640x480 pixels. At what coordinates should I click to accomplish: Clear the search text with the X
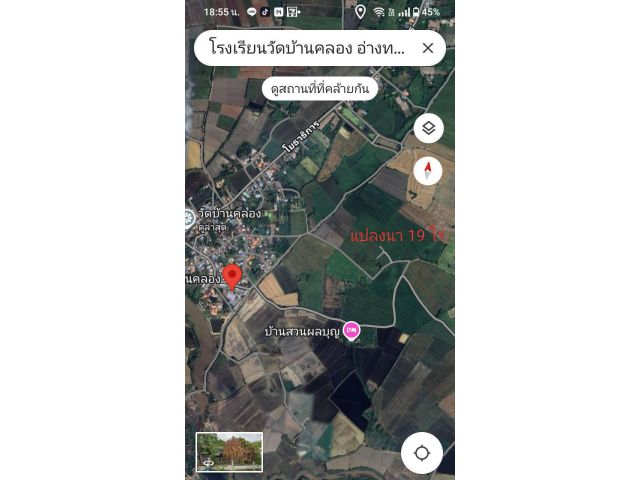(428, 47)
